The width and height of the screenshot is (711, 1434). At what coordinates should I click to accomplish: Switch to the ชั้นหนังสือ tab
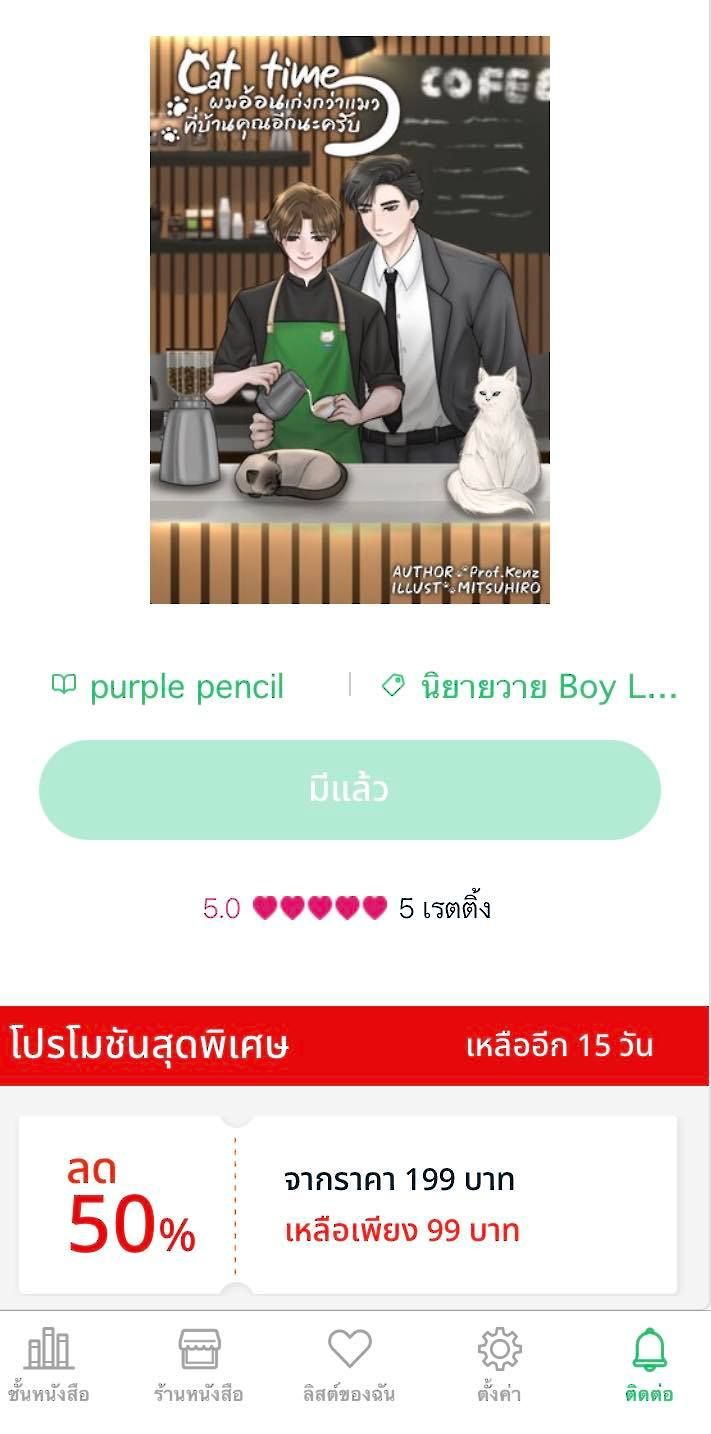click(x=48, y=1366)
